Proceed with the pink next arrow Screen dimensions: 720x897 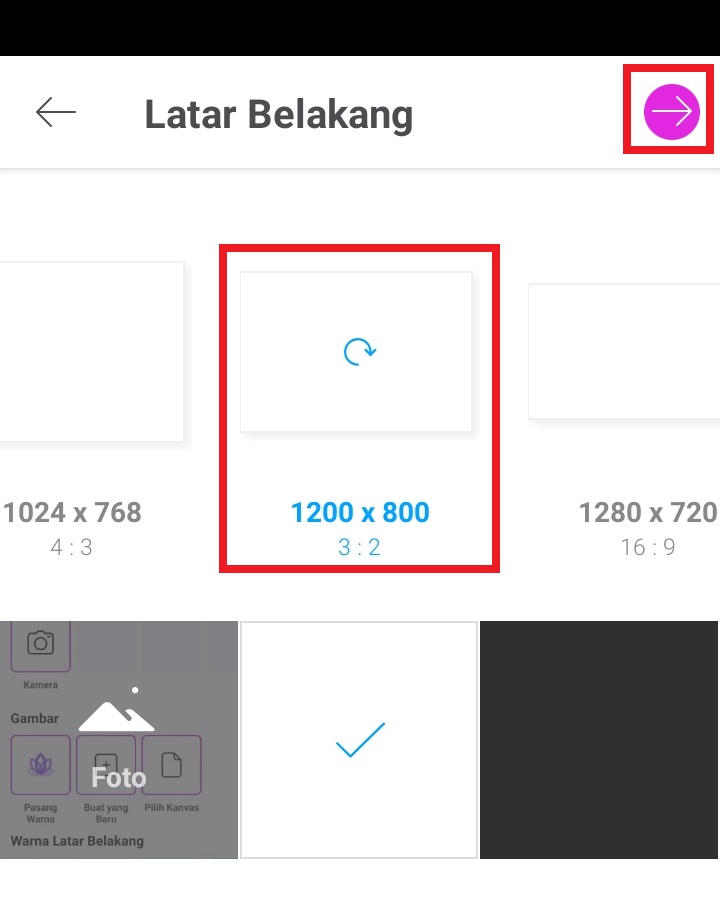[671, 111]
